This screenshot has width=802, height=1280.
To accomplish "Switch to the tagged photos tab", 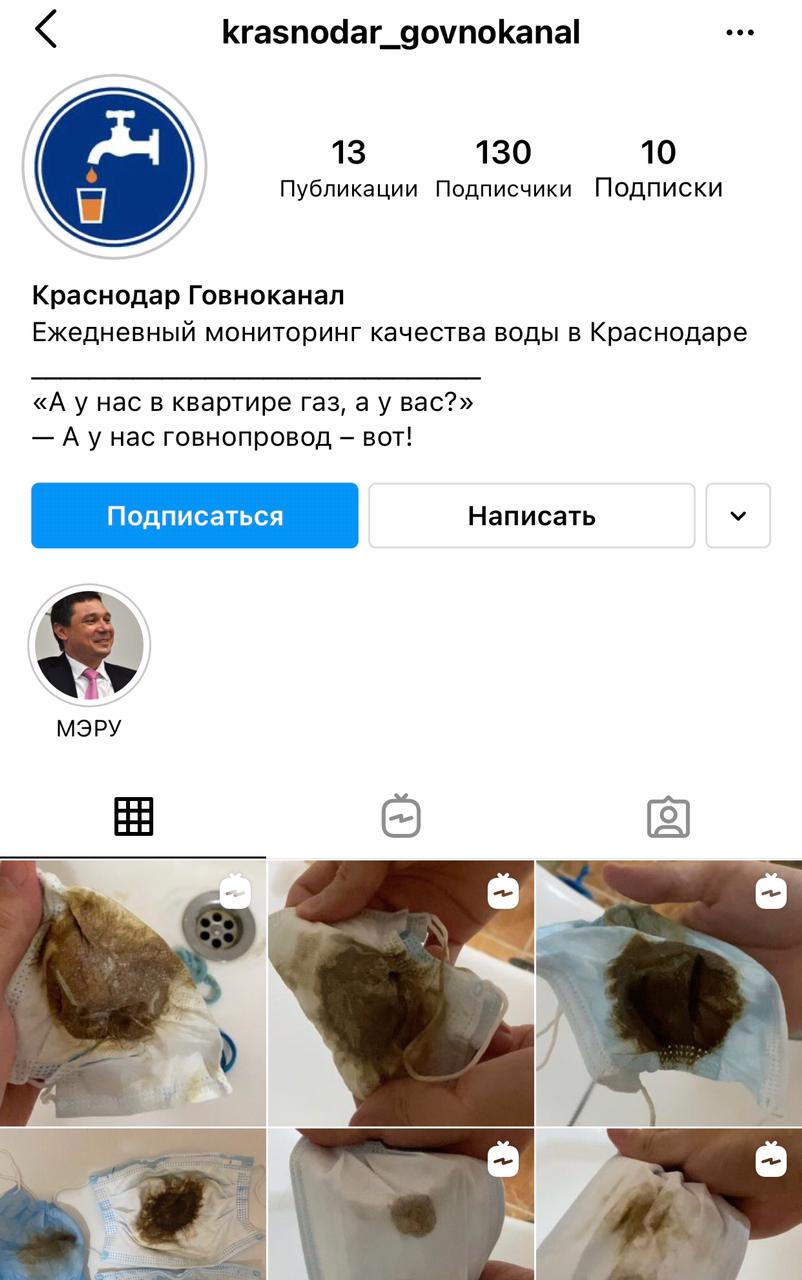I will click(668, 817).
